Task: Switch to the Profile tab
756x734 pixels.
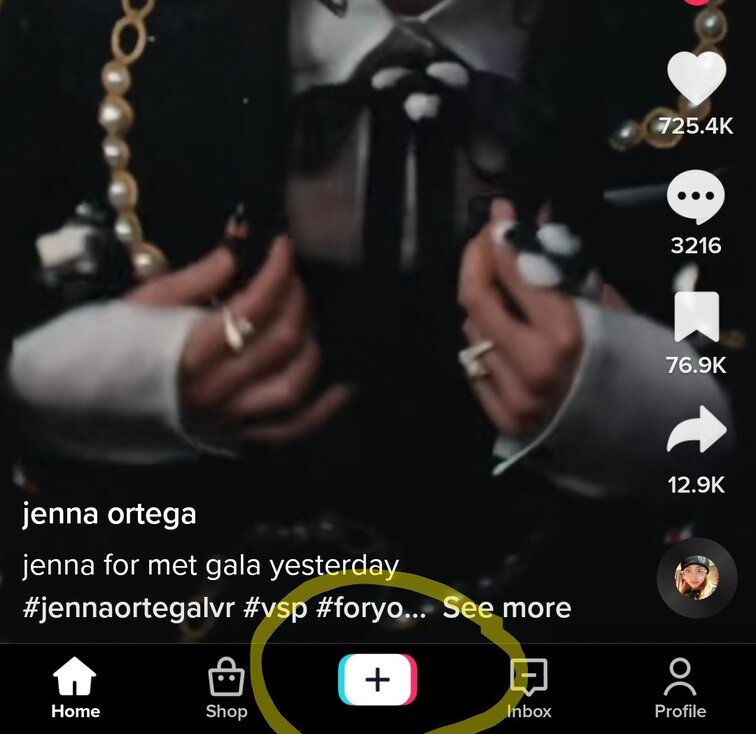Action: 680,688
